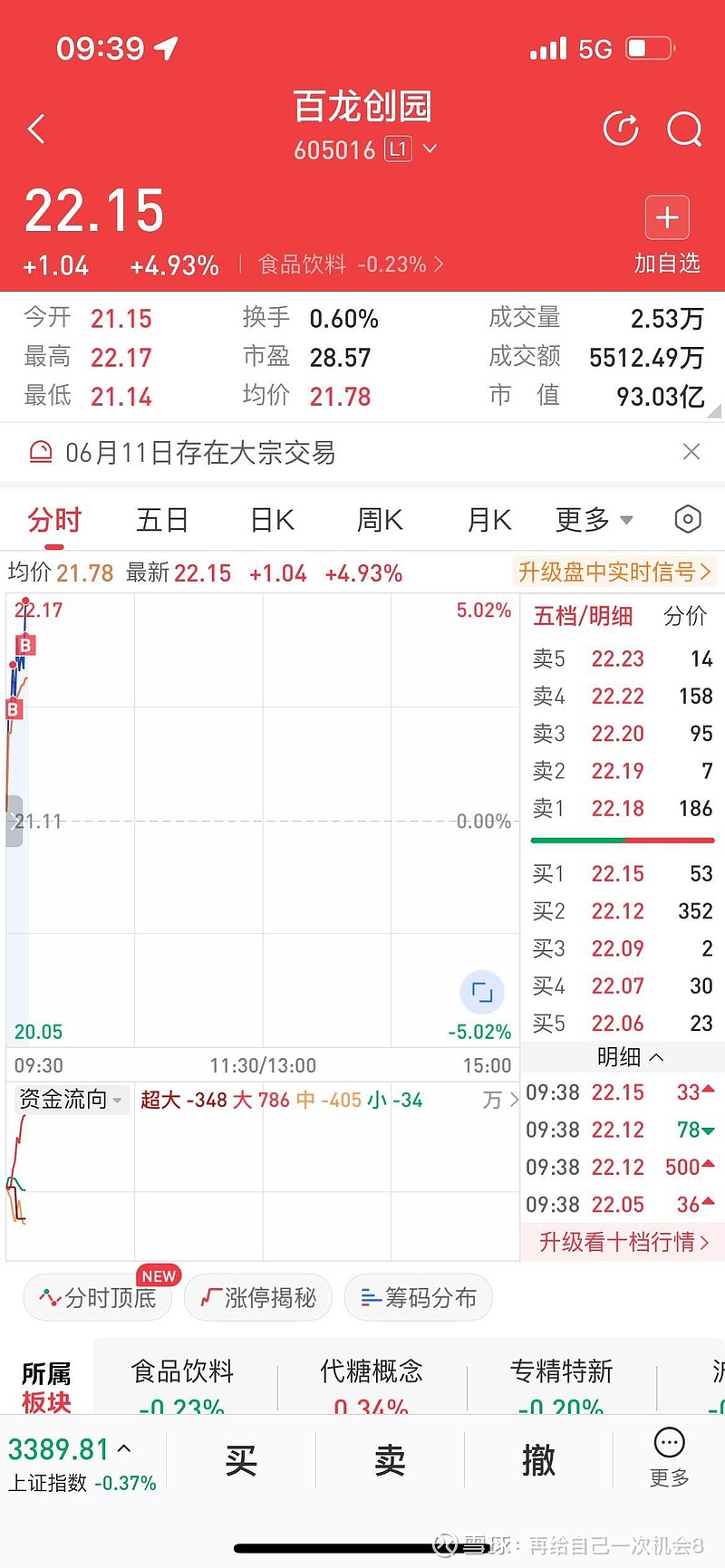Expand the dropdown next to code 605016
The image size is (725, 1568).
click(x=430, y=149)
